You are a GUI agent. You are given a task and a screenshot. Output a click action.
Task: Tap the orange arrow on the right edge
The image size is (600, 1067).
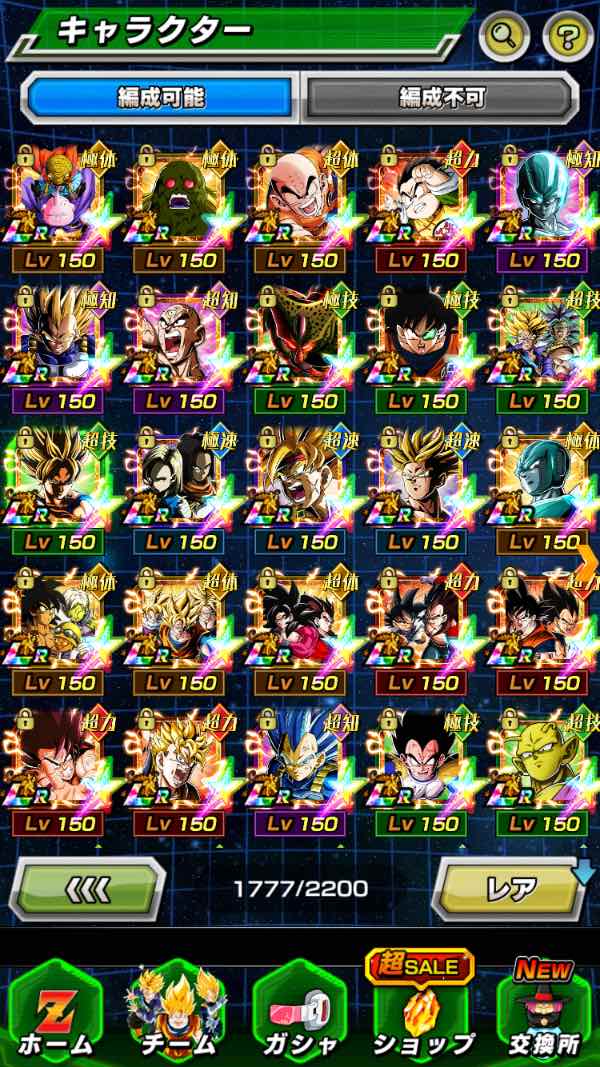point(588,558)
